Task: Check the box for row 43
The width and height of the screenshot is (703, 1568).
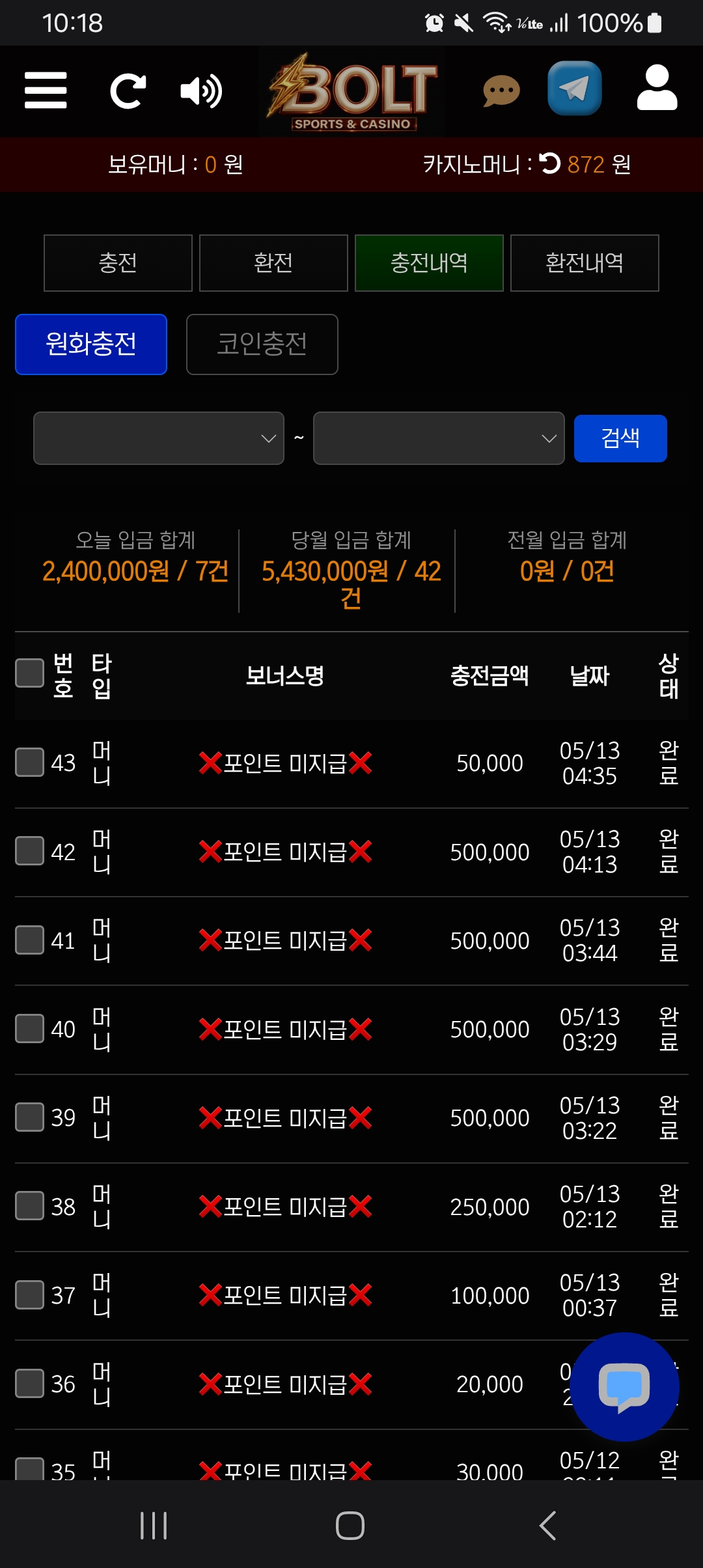Action: [x=29, y=763]
